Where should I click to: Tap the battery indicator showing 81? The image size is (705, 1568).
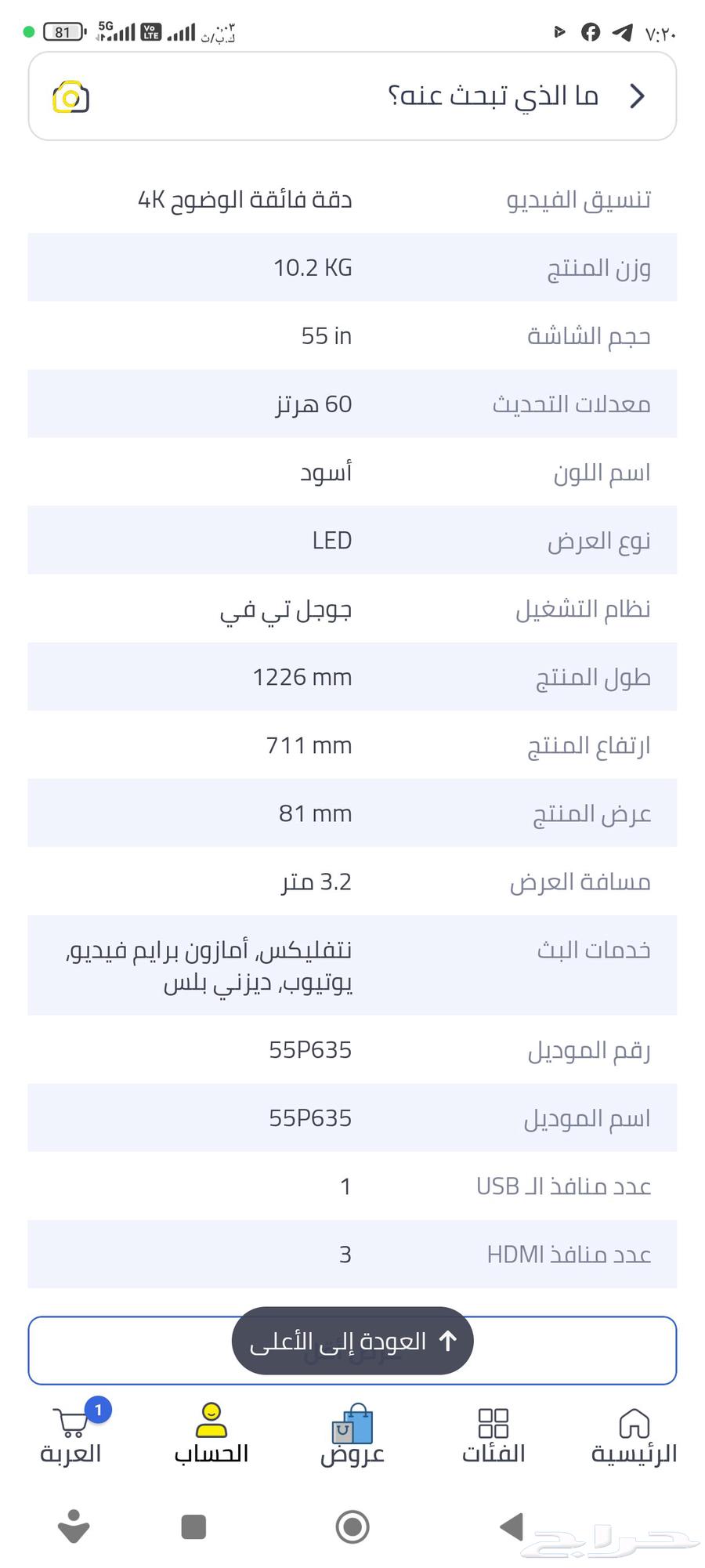[x=63, y=32]
